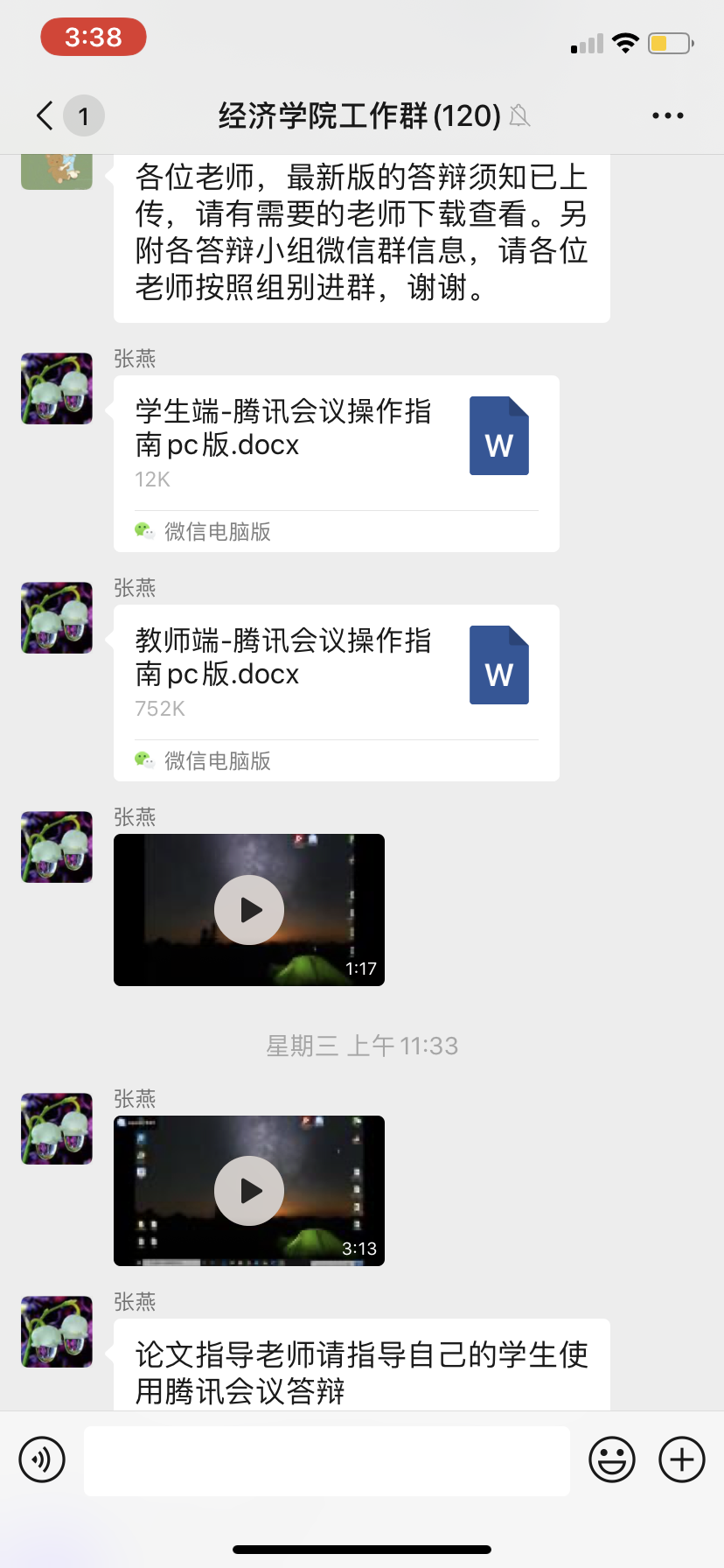The image size is (724, 1568).
Task: Open the emoji sticker panel
Action: click(x=611, y=1459)
